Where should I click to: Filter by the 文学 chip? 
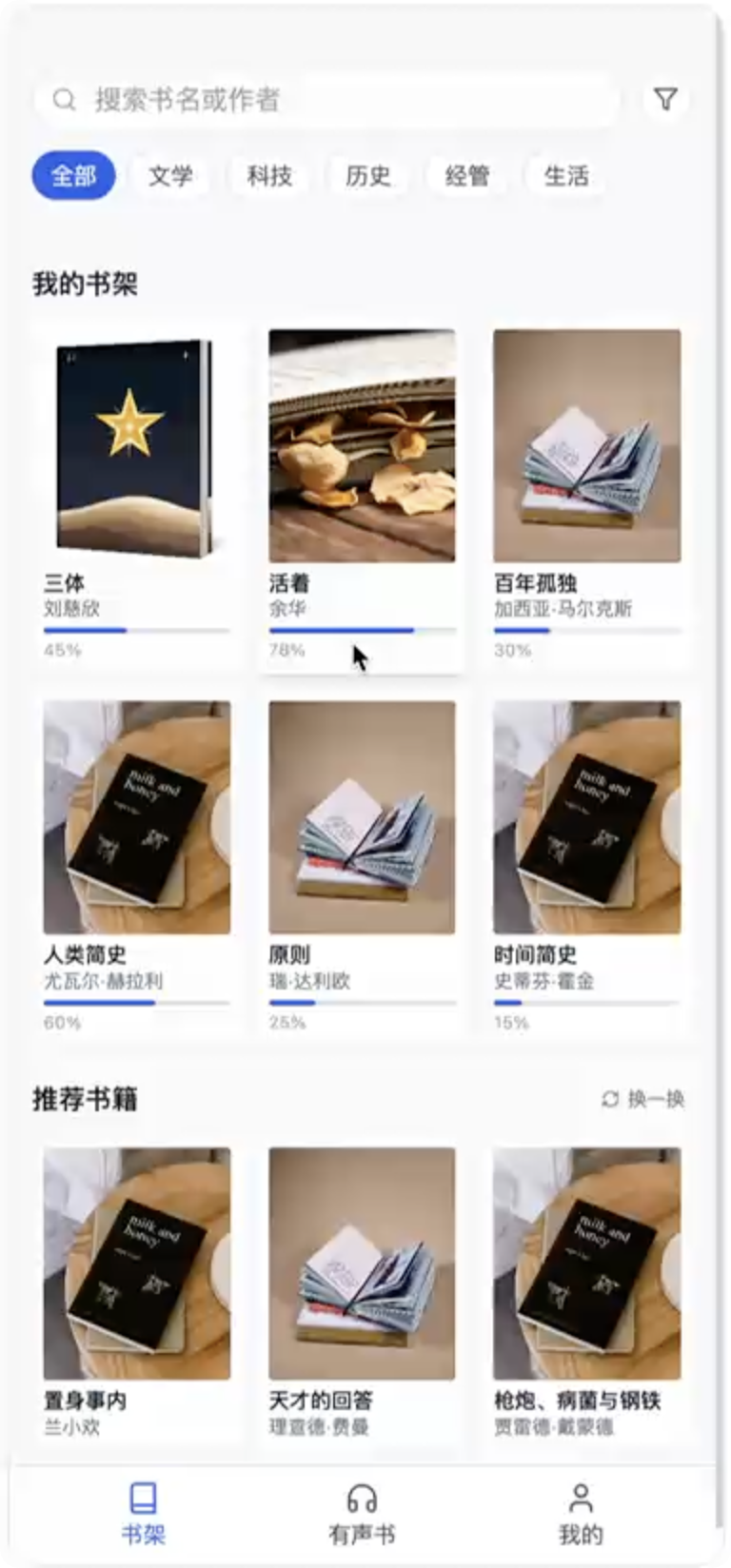[170, 176]
